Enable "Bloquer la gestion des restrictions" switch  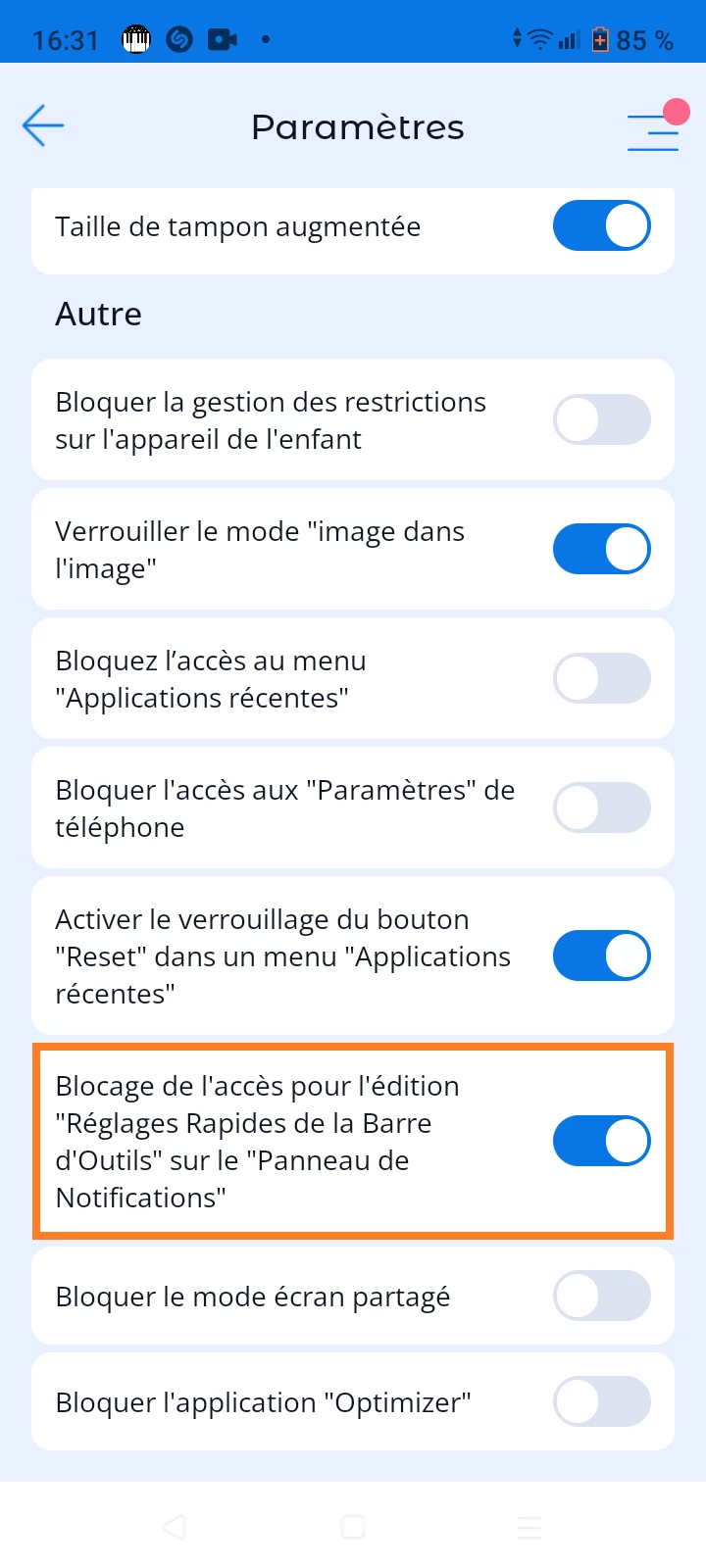(x=601, y=419)
